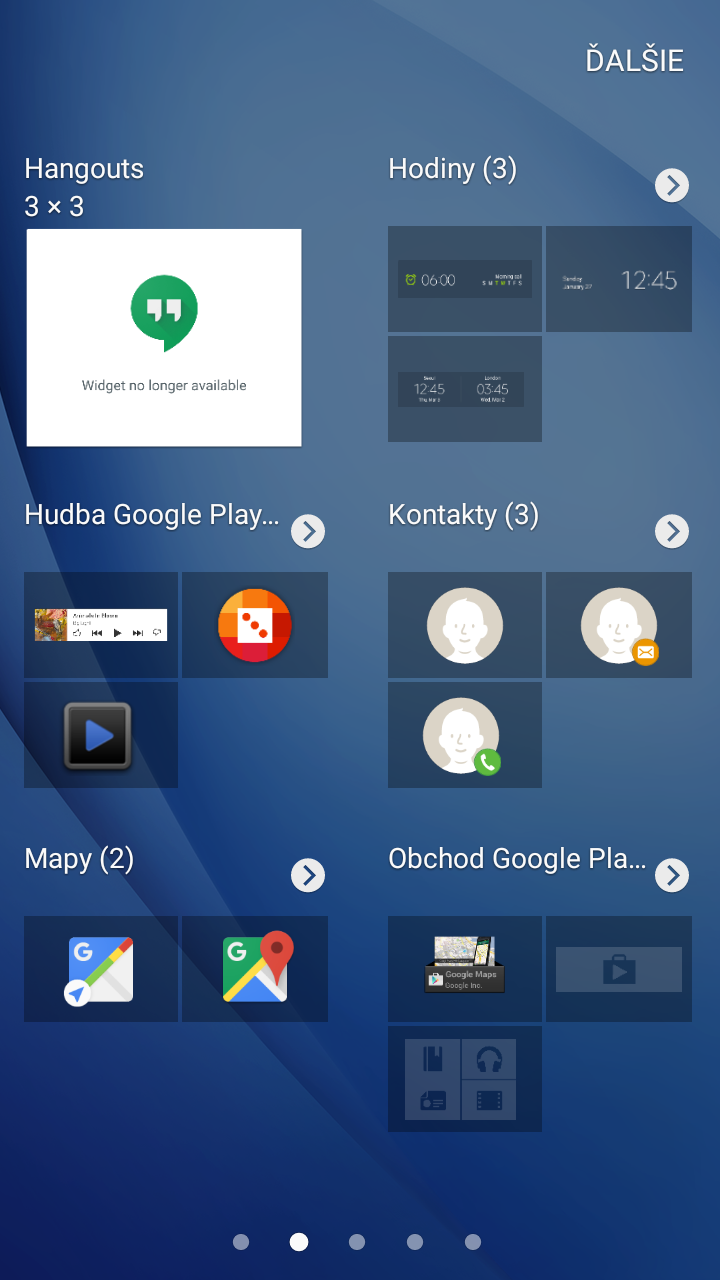Open the Hodiny clock widgets tile

pyautogui.click(x=540, y=334)
